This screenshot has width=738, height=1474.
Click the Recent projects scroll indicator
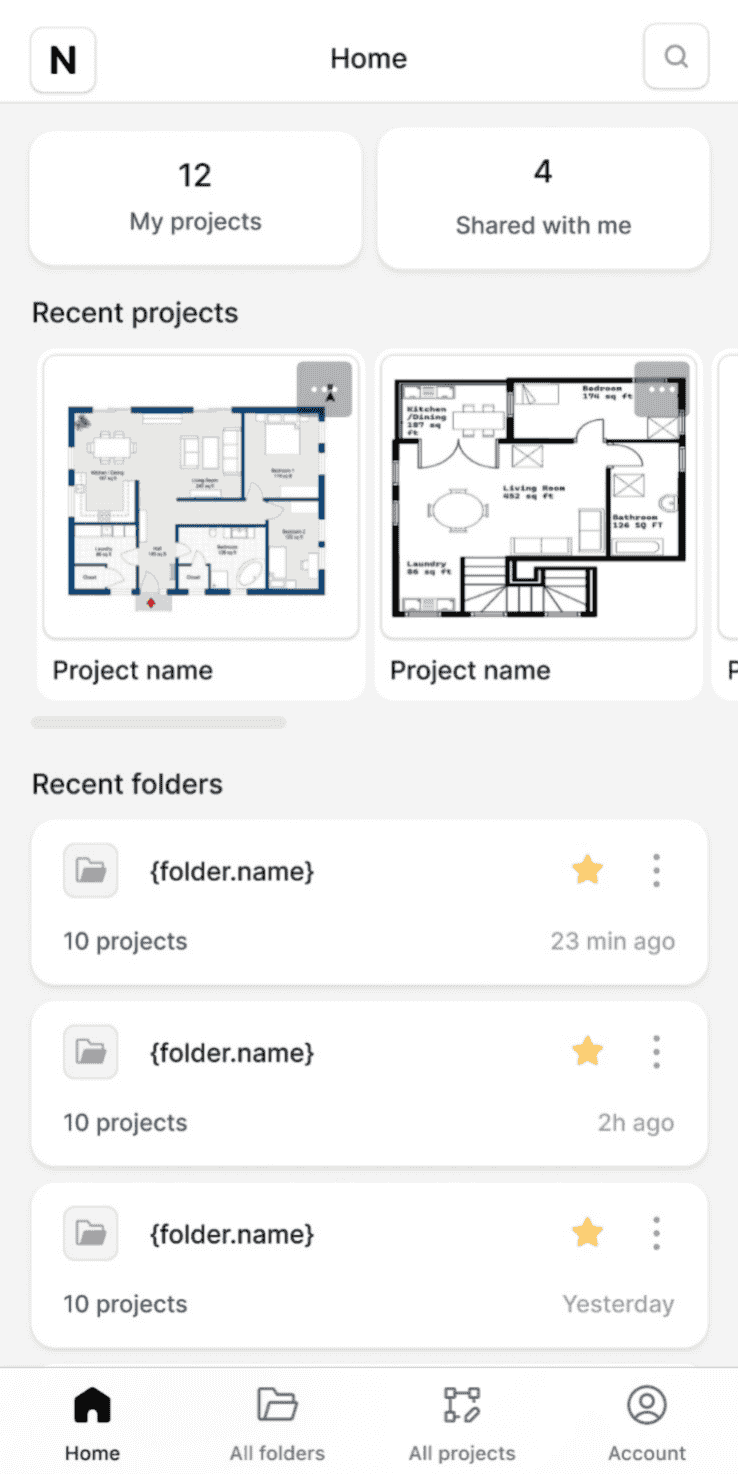(159, 722)
